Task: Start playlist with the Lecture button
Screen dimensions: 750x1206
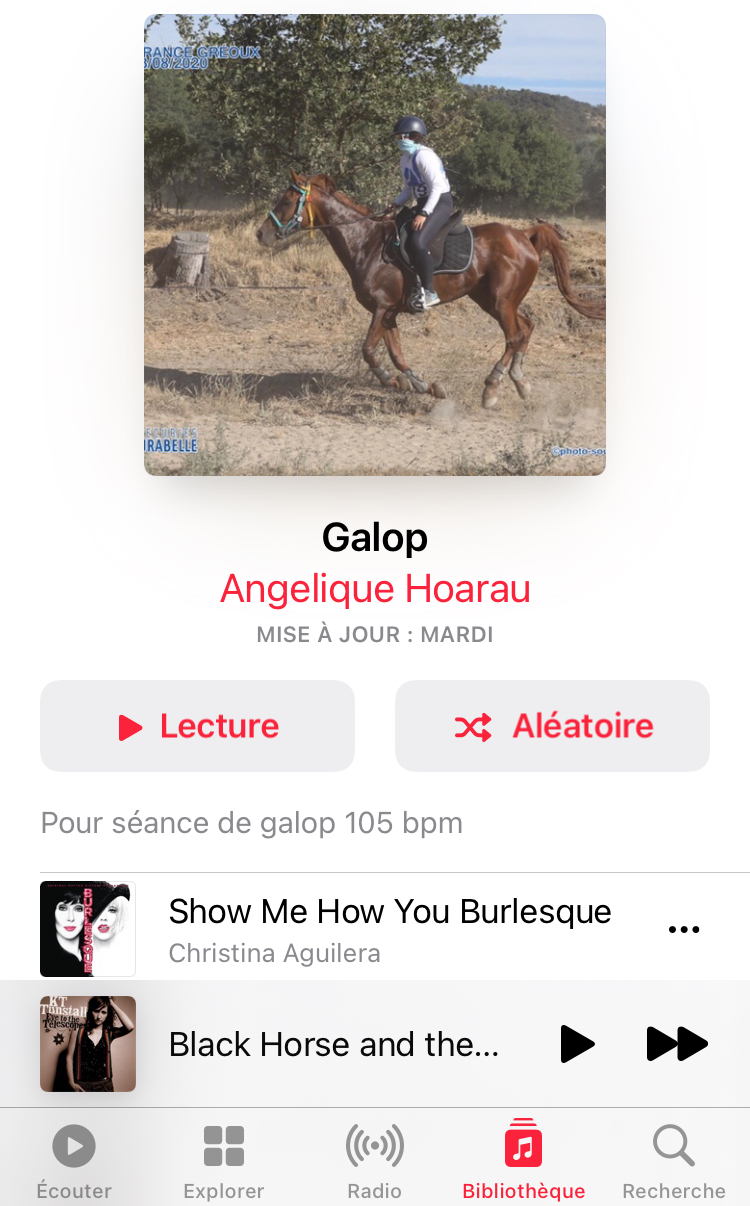Action: 197,726
